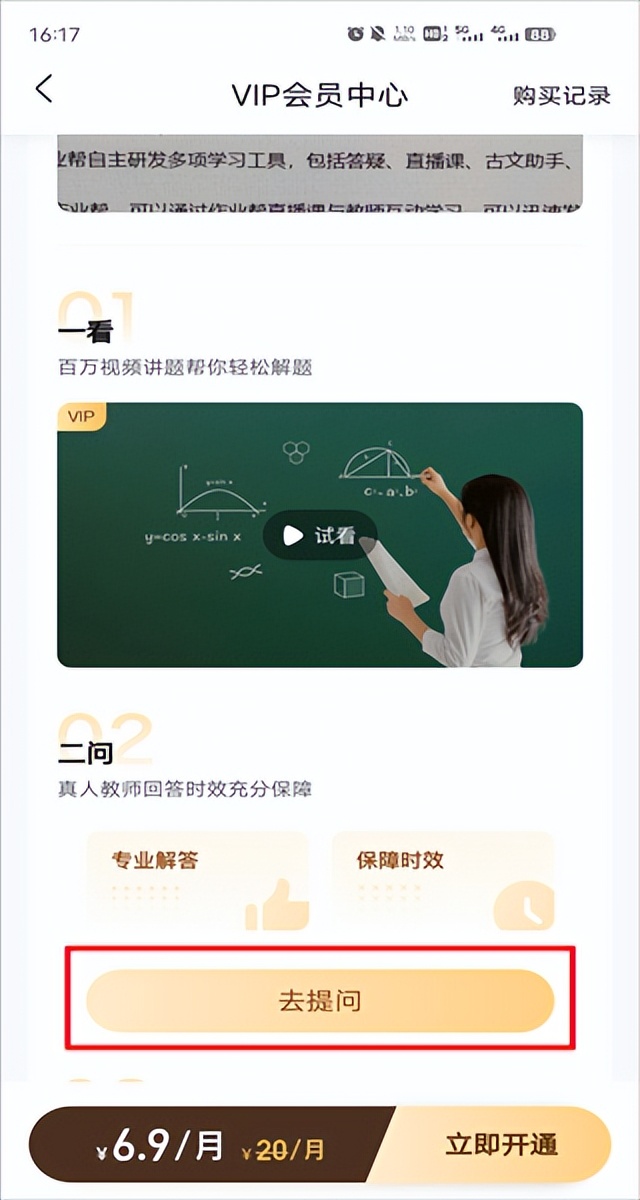
Task: Open 购买记录 purchase history
Action: (561, 95)
